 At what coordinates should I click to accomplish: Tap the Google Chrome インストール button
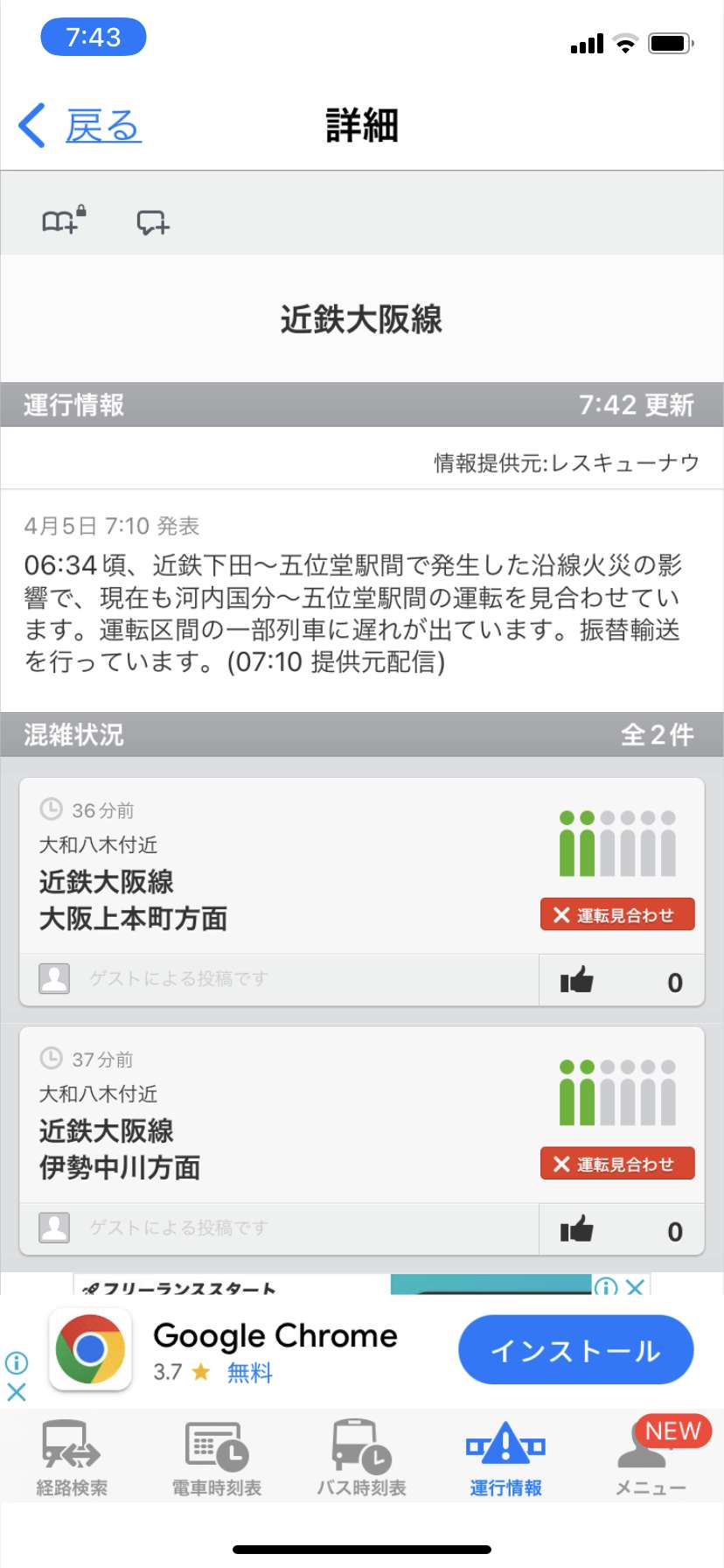pyautogui.click(x=575, y=1350)
